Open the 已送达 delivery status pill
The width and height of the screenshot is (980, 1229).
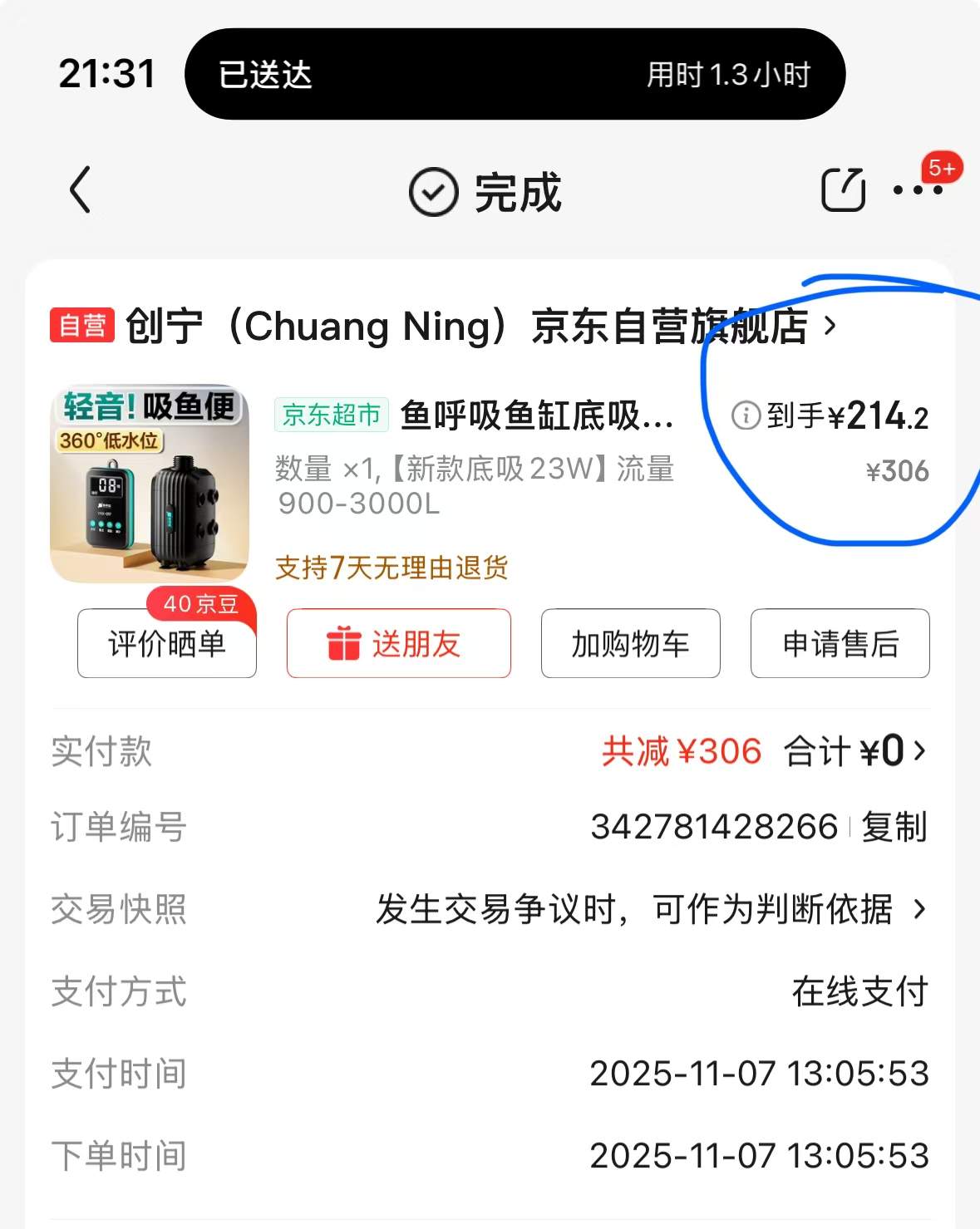coord(515,75)
